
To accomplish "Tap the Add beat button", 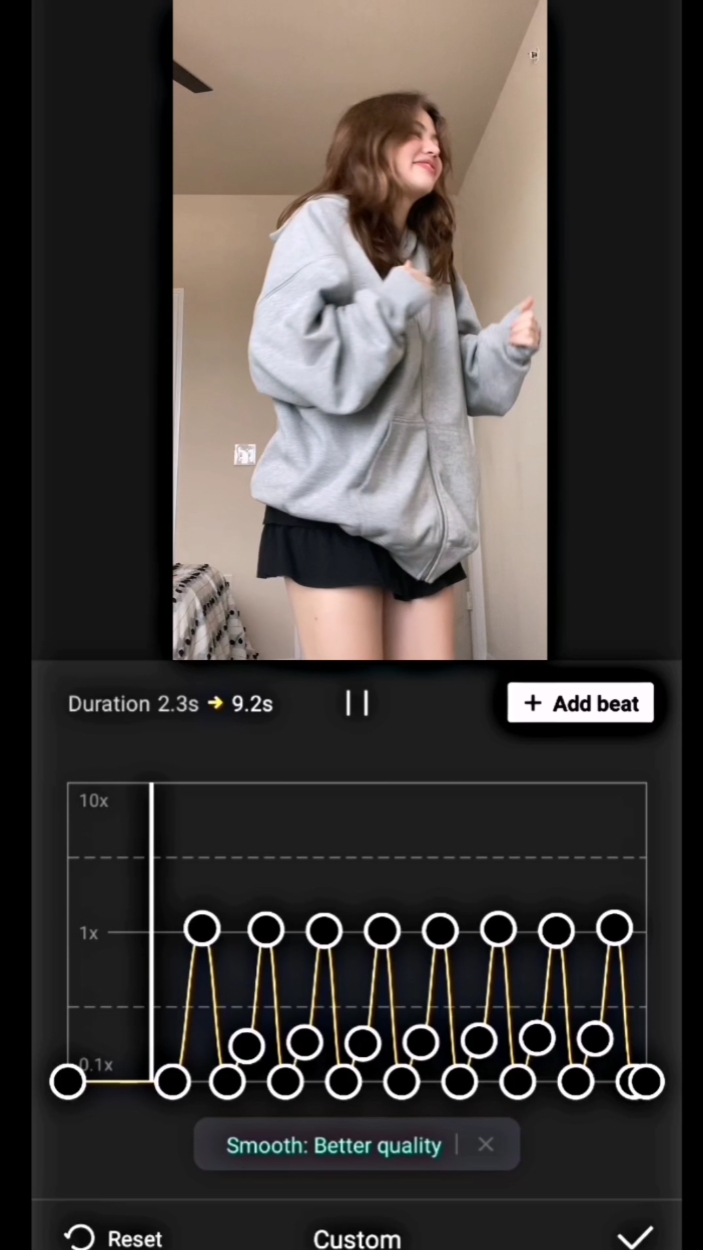I will [581, 703].
